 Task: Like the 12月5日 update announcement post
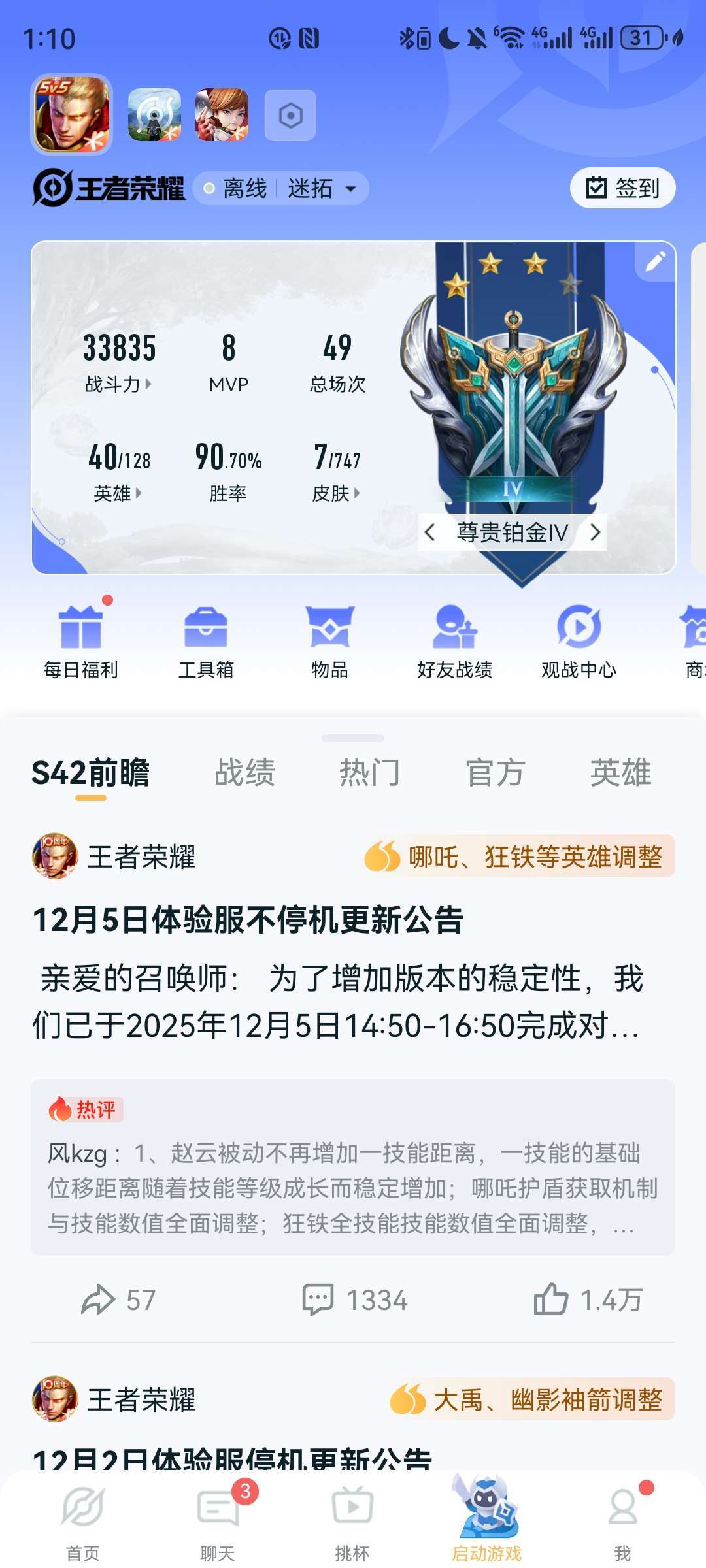tap(588, 1299)
